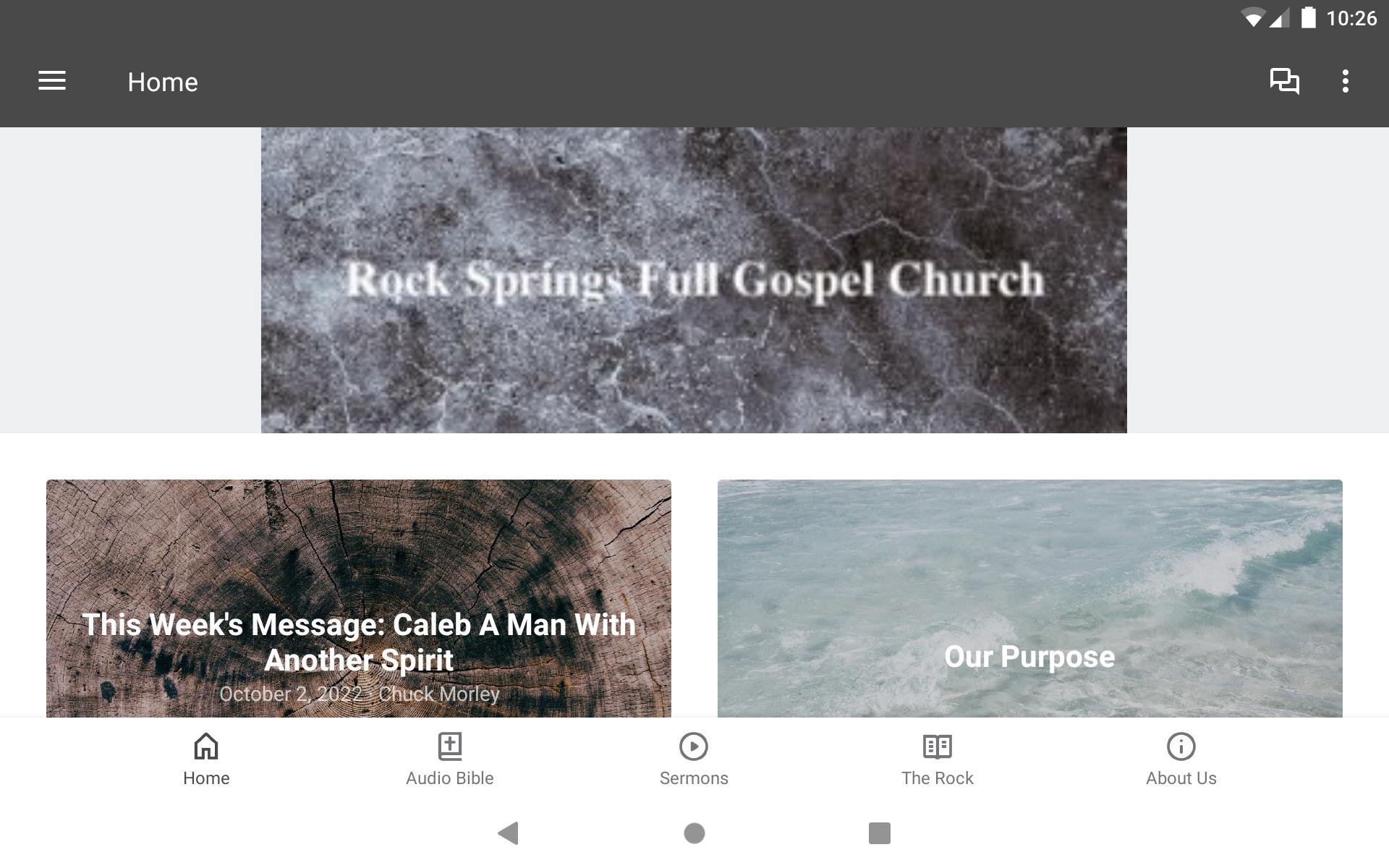Viewport: 1389px width, 868px height.
Task: View the About Us tab
Action: pos(1181,759)
